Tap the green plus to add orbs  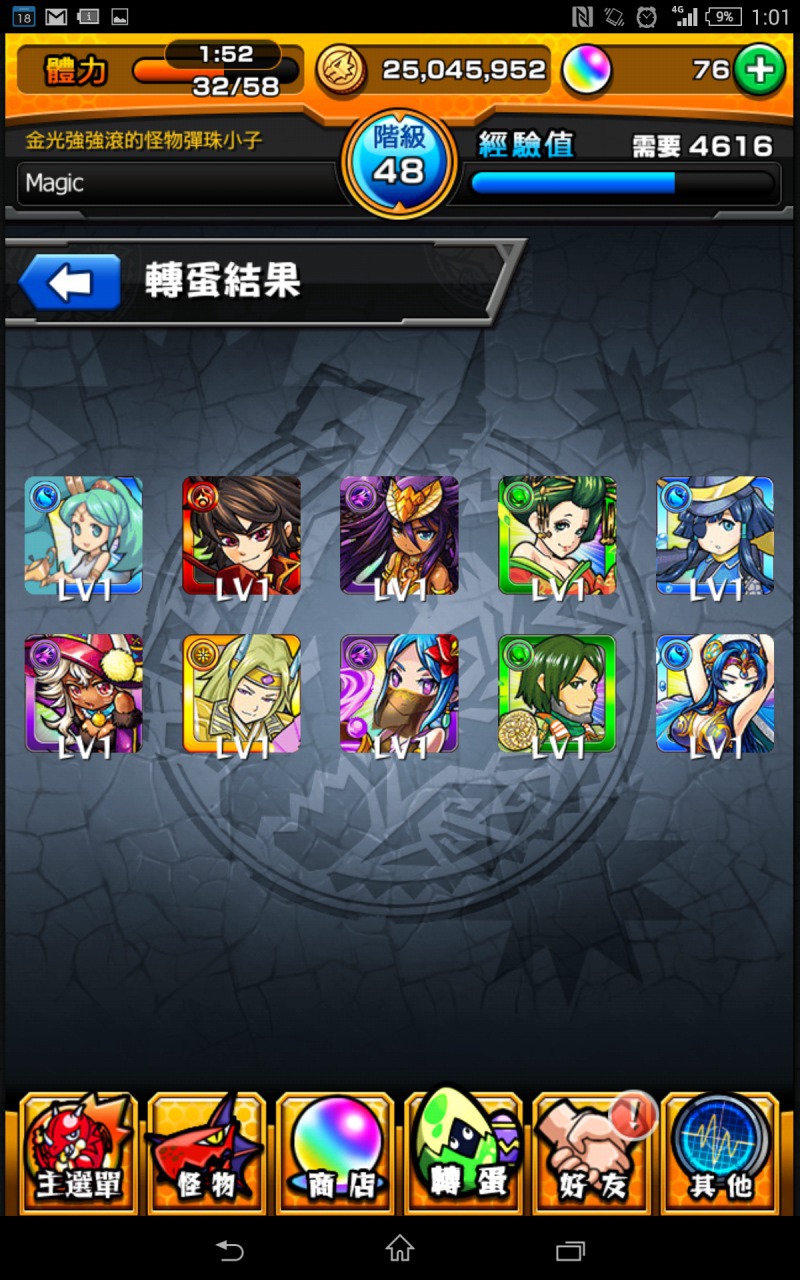tap(759, 69)
